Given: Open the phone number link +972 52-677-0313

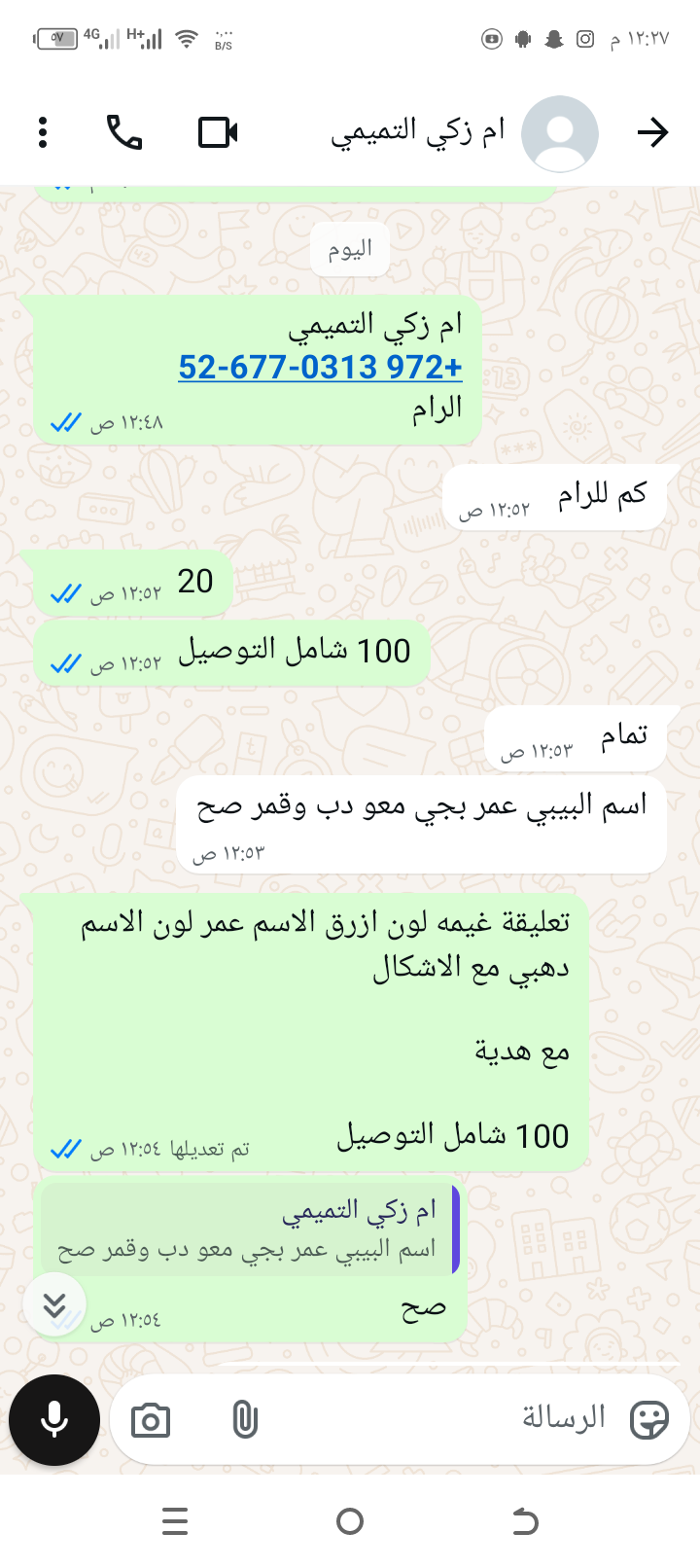Looking at the screenshot, I should (x=320, y=367).
